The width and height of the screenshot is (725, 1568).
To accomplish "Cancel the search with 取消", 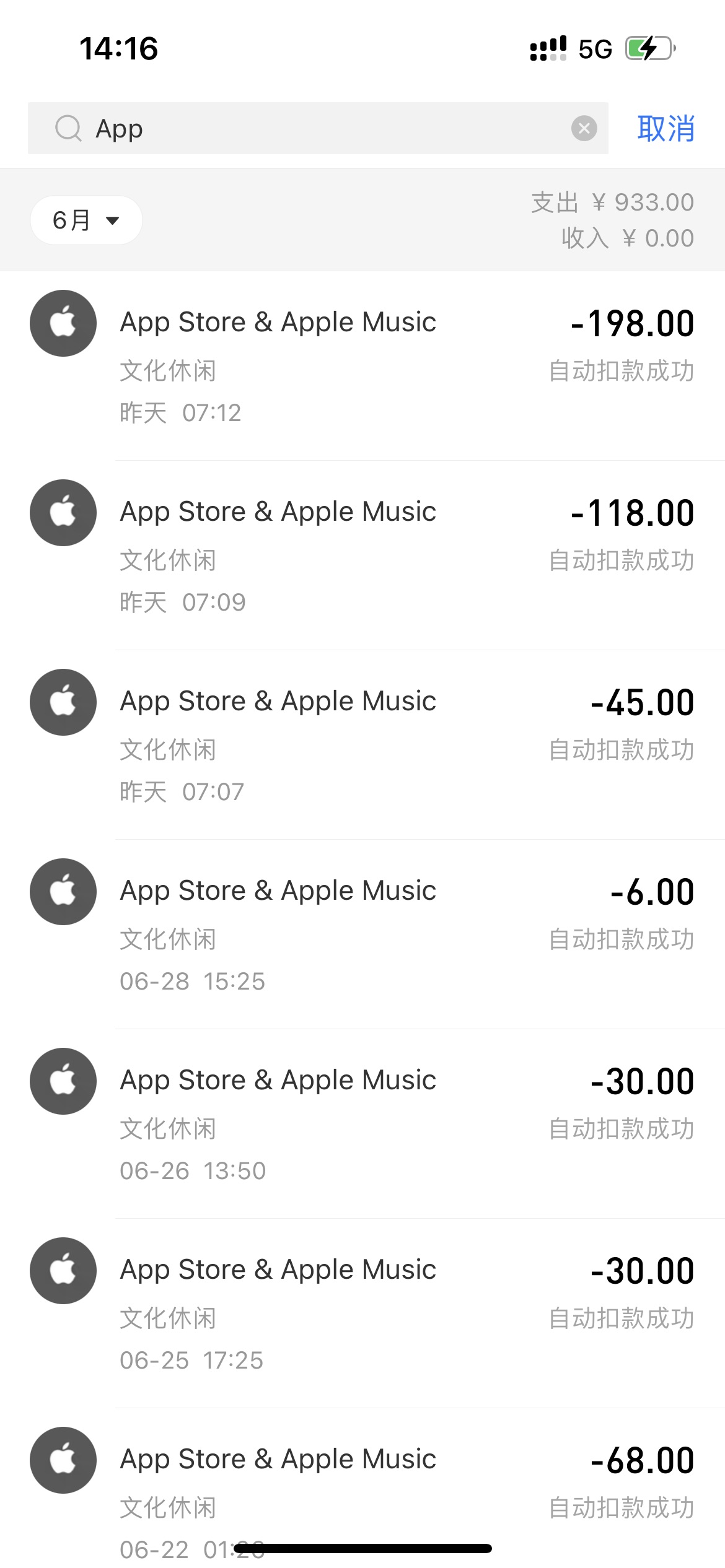I will (x=666, y=128).
